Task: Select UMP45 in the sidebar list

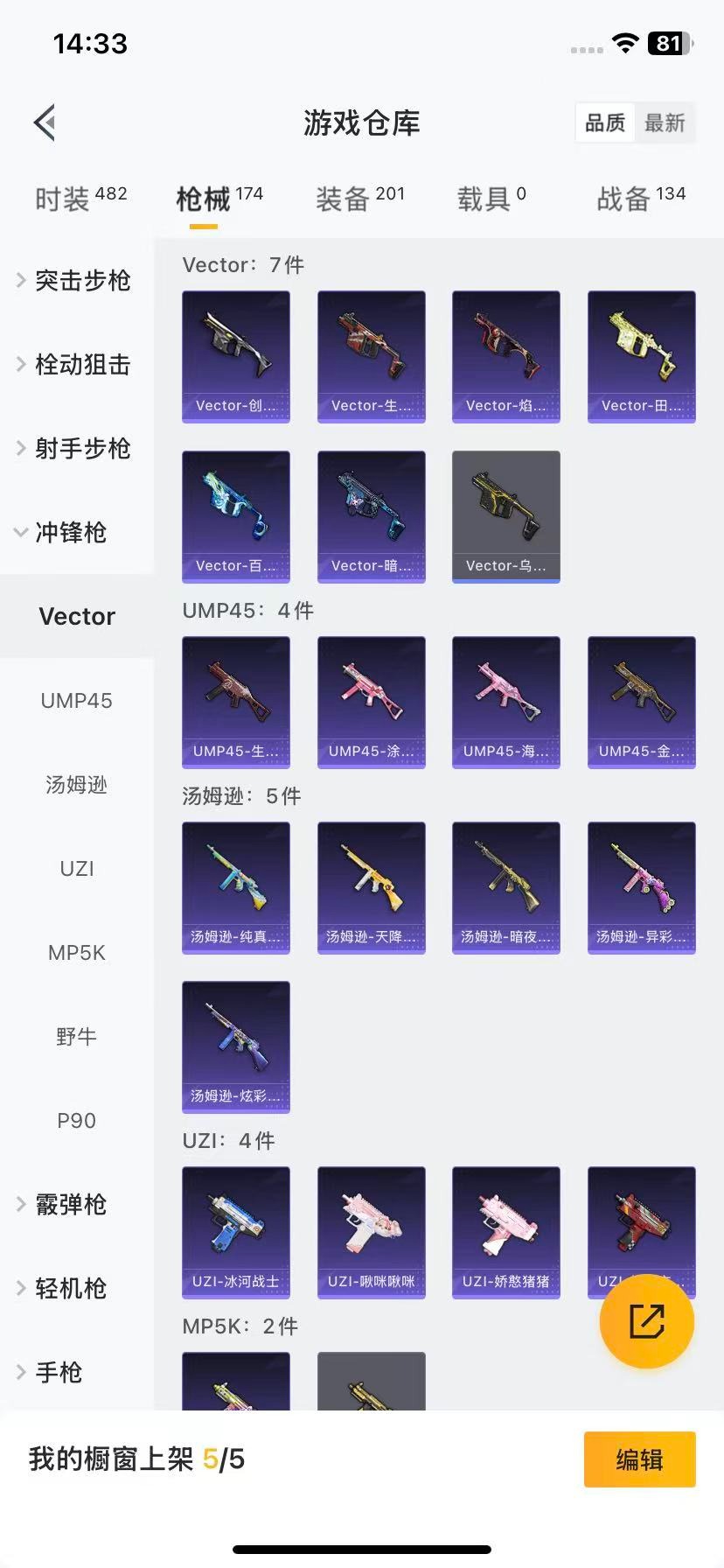Action: click(x=76, y=700)
